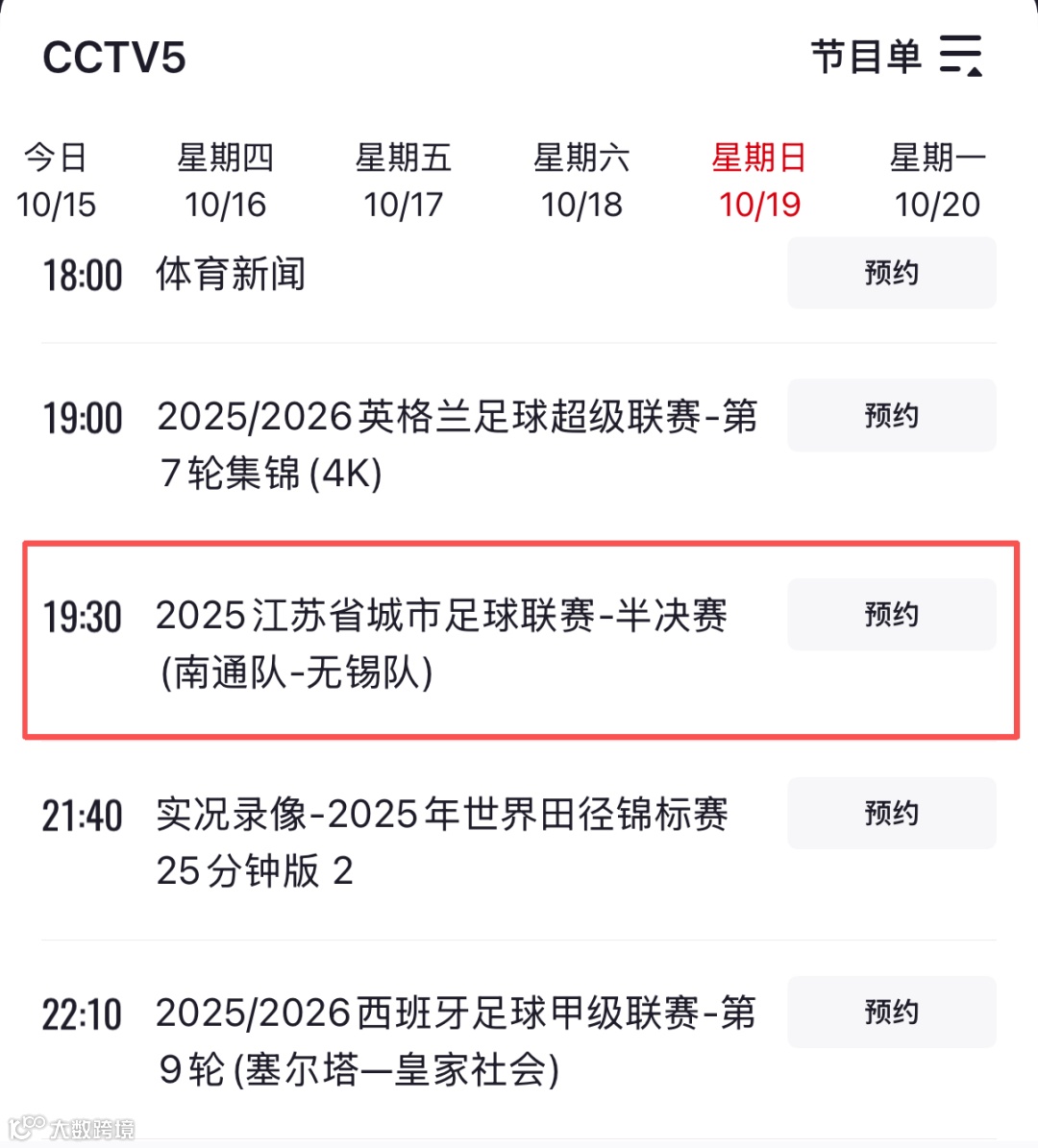
Task: Reserve the 21:40 世界田径锦标赛 replay
Action: click(891, 814)
